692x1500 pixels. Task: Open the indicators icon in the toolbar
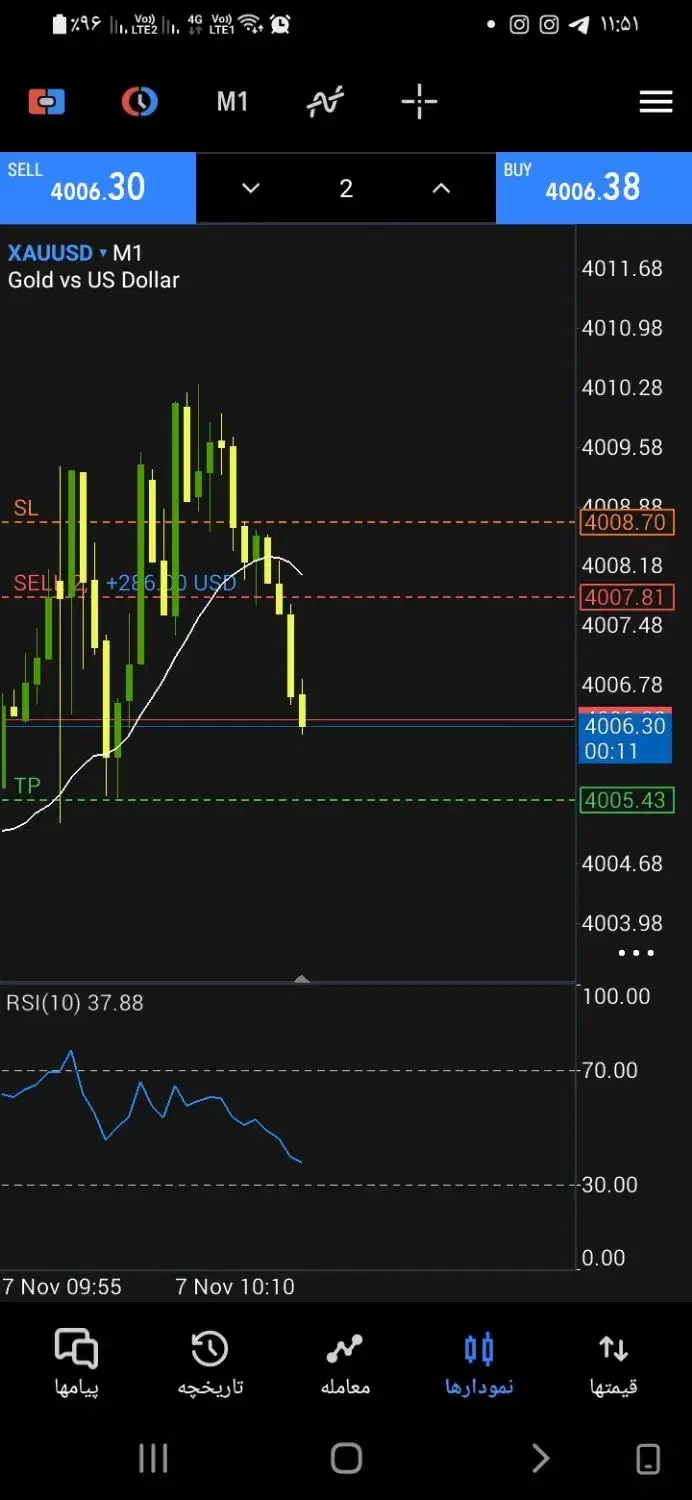325,101
